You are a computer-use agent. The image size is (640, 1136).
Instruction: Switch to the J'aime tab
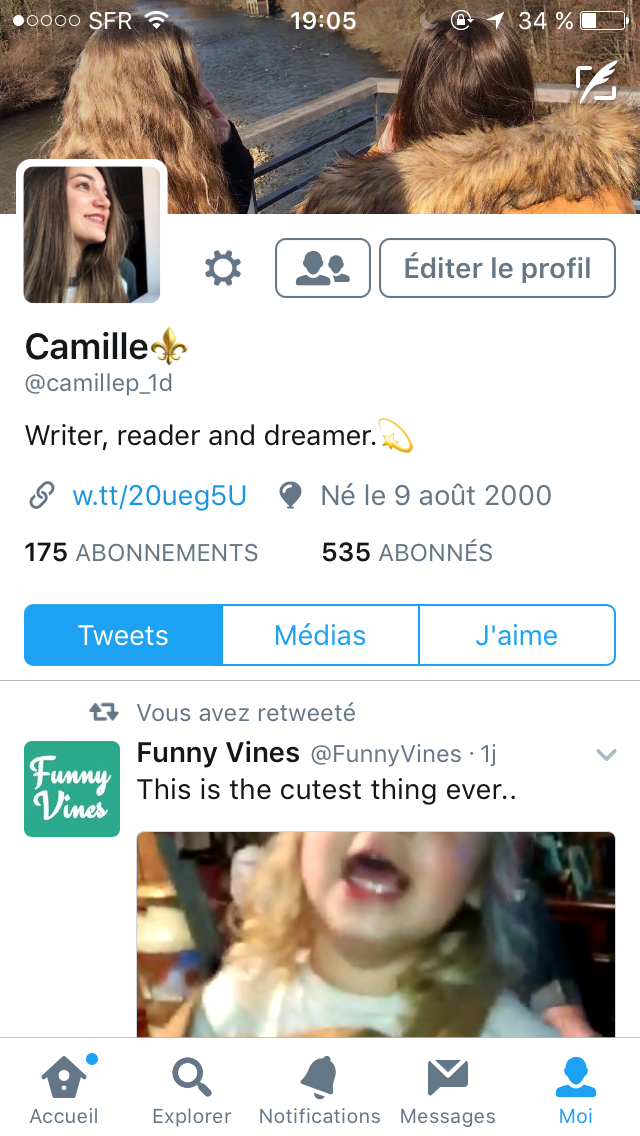coord(517,635)
